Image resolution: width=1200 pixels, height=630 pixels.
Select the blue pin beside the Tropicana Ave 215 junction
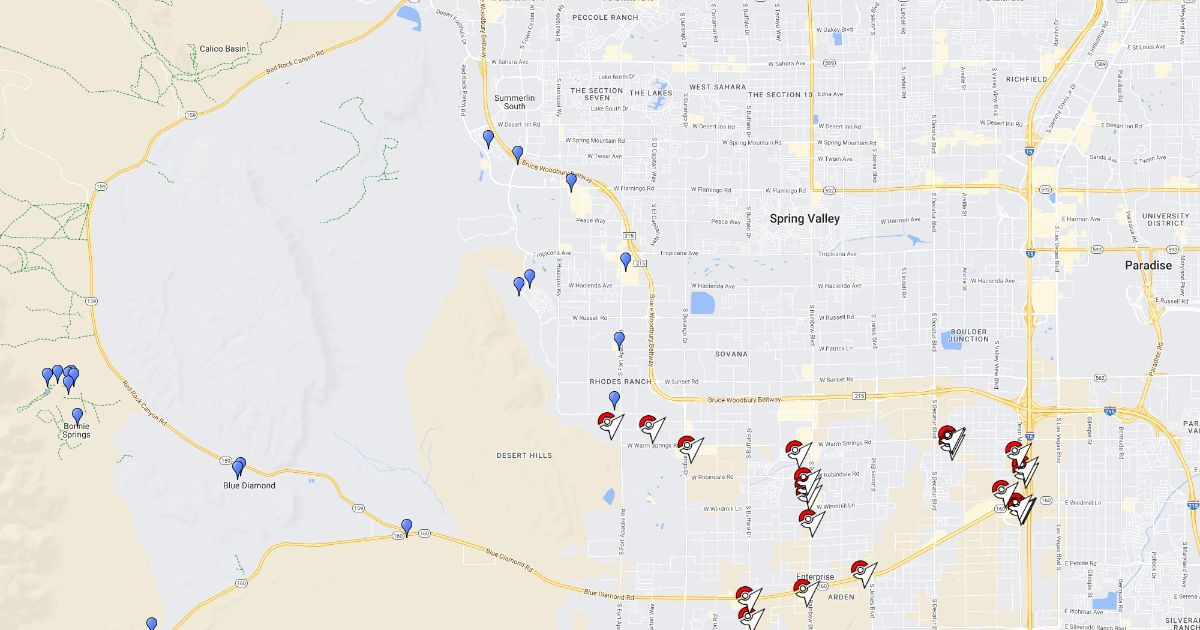tap(625, 260)
